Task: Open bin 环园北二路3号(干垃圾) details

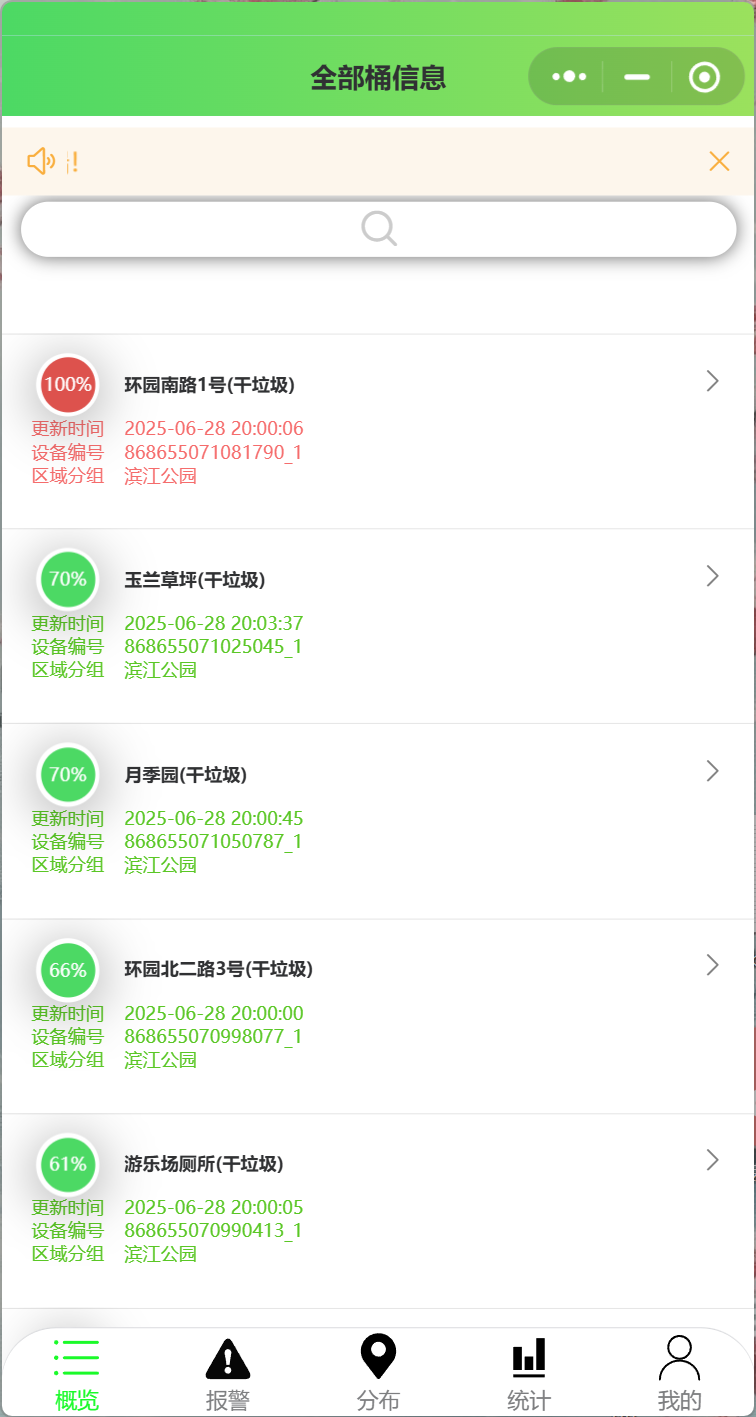Action: (x=378, y=1016)
